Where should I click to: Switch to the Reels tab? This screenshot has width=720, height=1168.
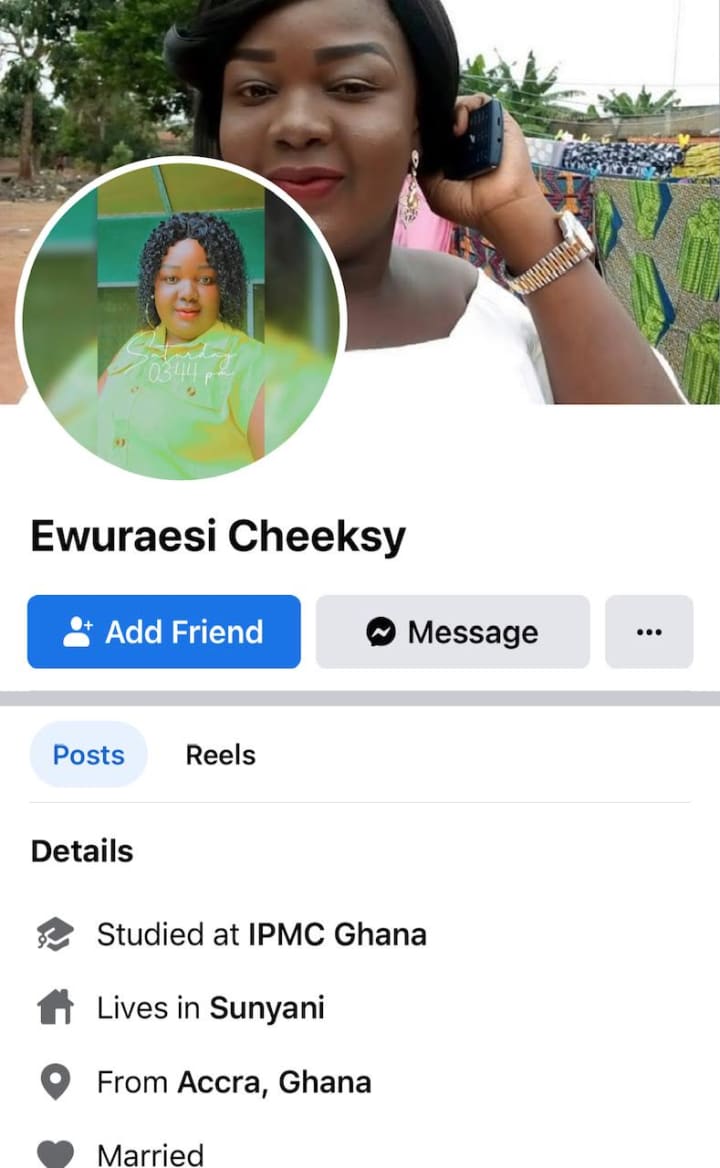[x=220, y=755]
